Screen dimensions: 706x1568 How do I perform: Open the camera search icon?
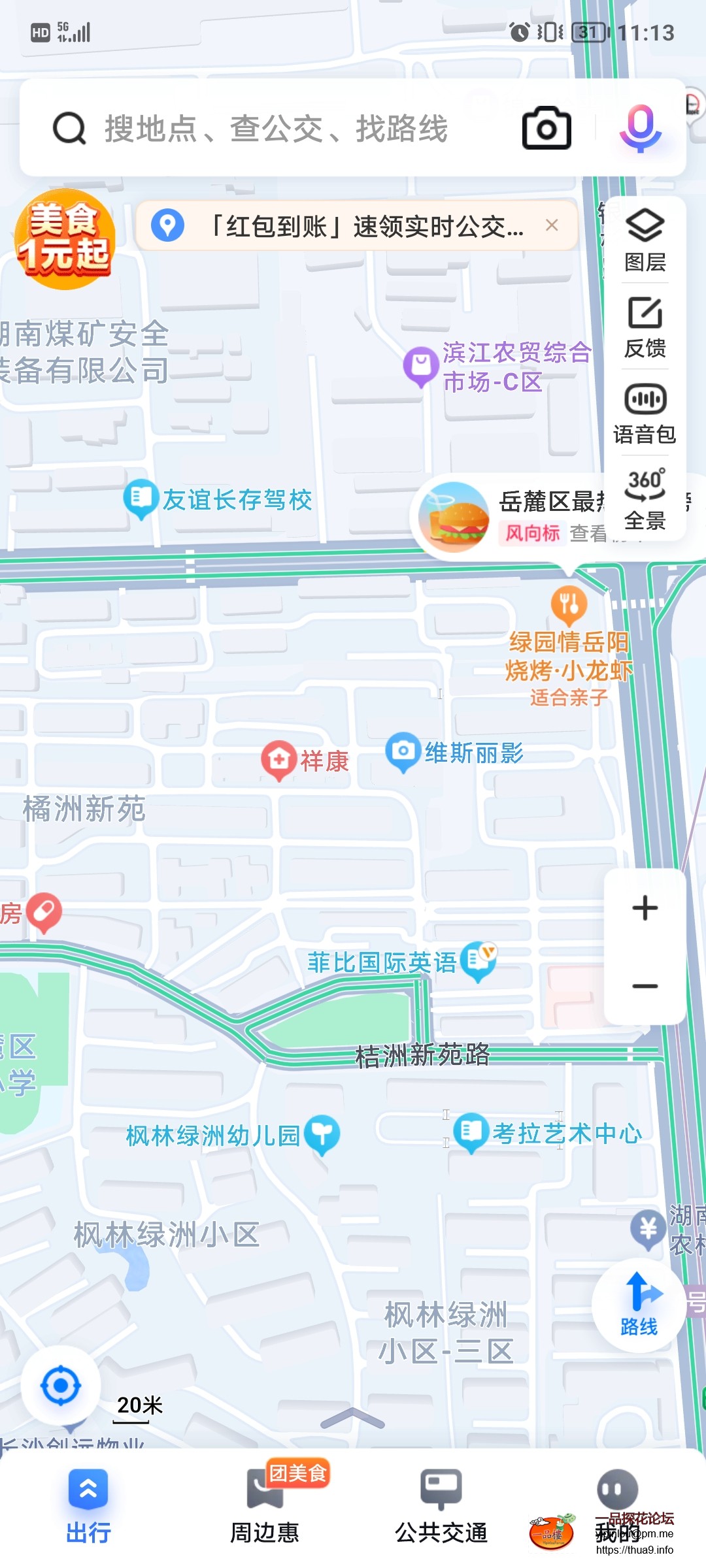(545, 129)
